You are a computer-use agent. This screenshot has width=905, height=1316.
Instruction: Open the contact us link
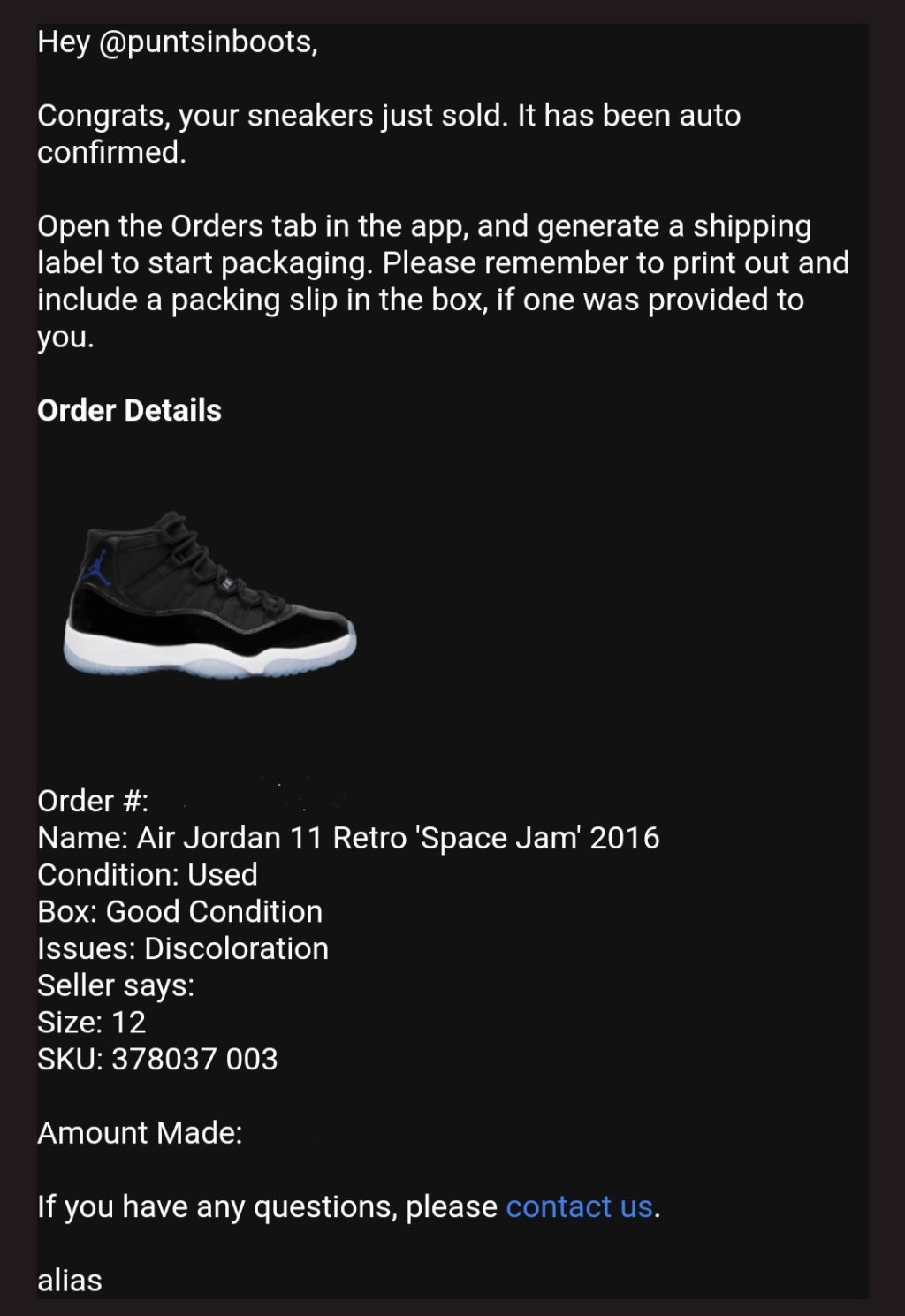579,1206
